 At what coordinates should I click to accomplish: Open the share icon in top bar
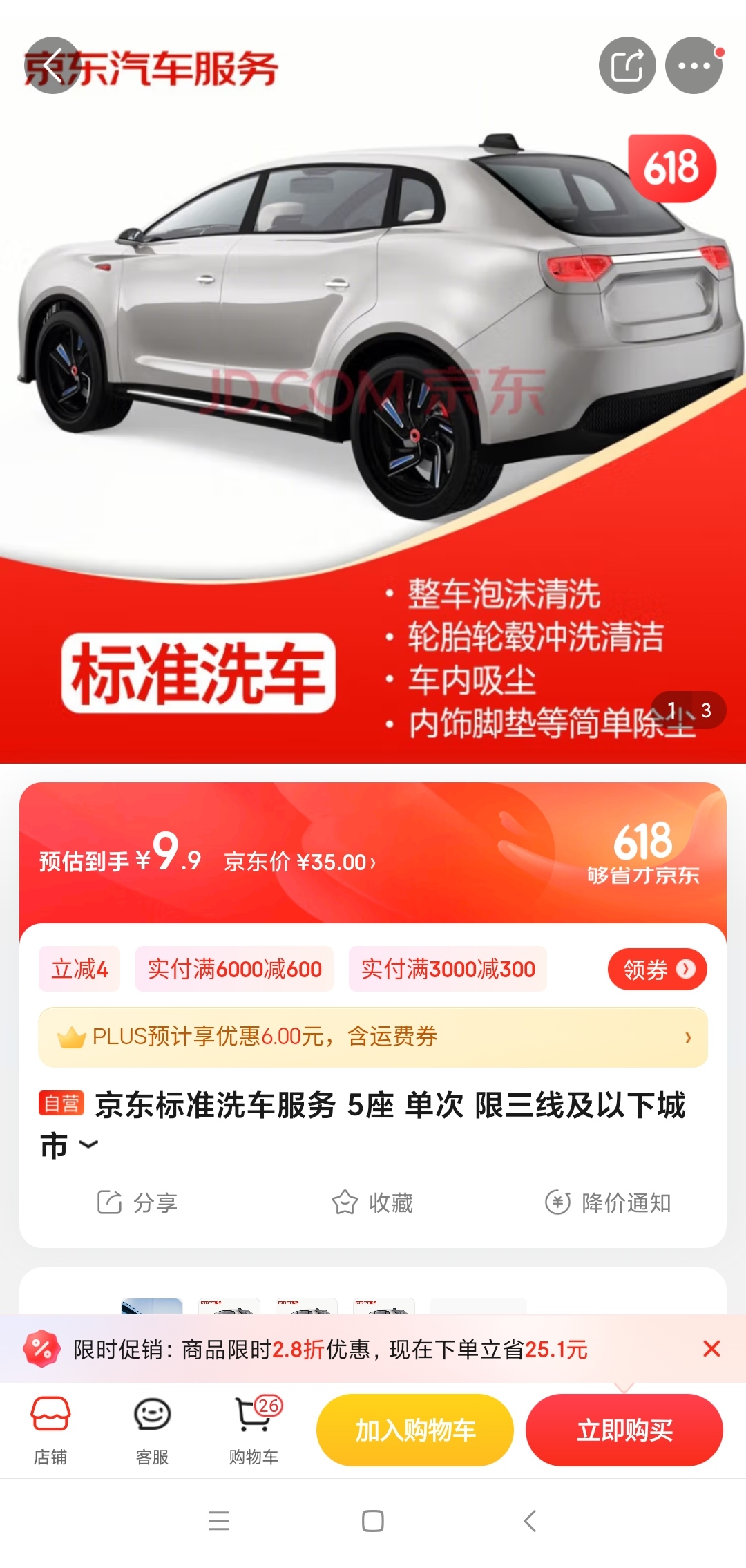[x=627, y=66]
